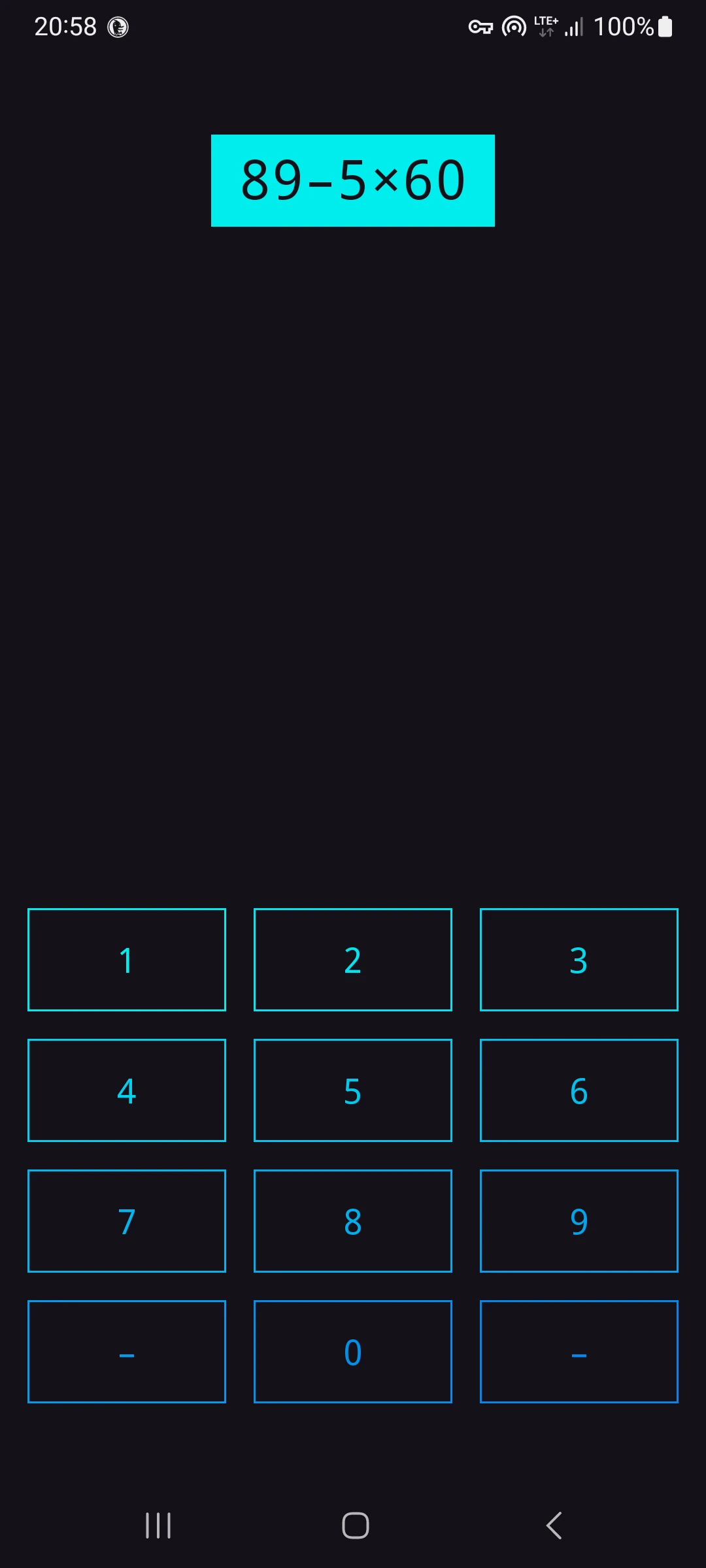Enter digit 0 on the keypad

coord(353,1352)
